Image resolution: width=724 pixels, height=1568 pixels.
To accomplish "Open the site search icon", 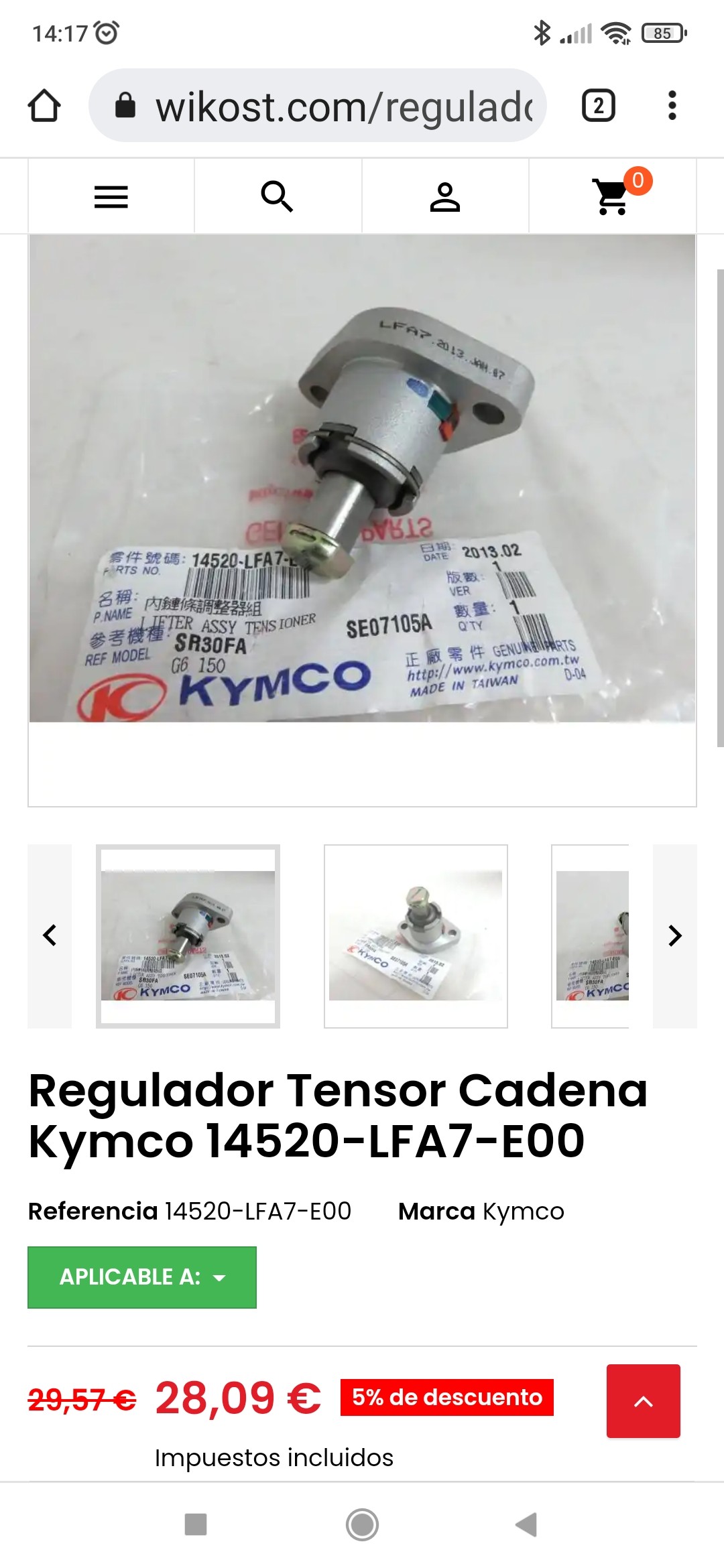I will click(x=278, y=197).
